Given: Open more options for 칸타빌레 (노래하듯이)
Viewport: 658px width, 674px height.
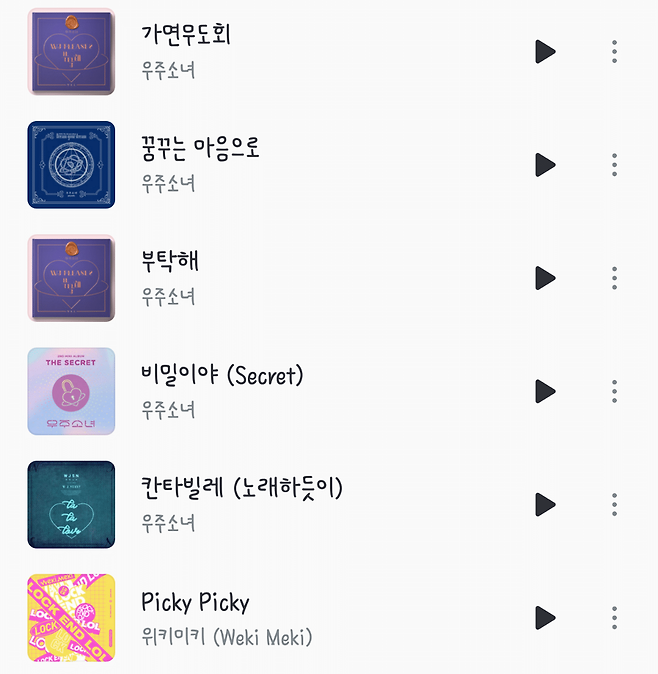Looking at the screenshot, I should click(614, 504).
